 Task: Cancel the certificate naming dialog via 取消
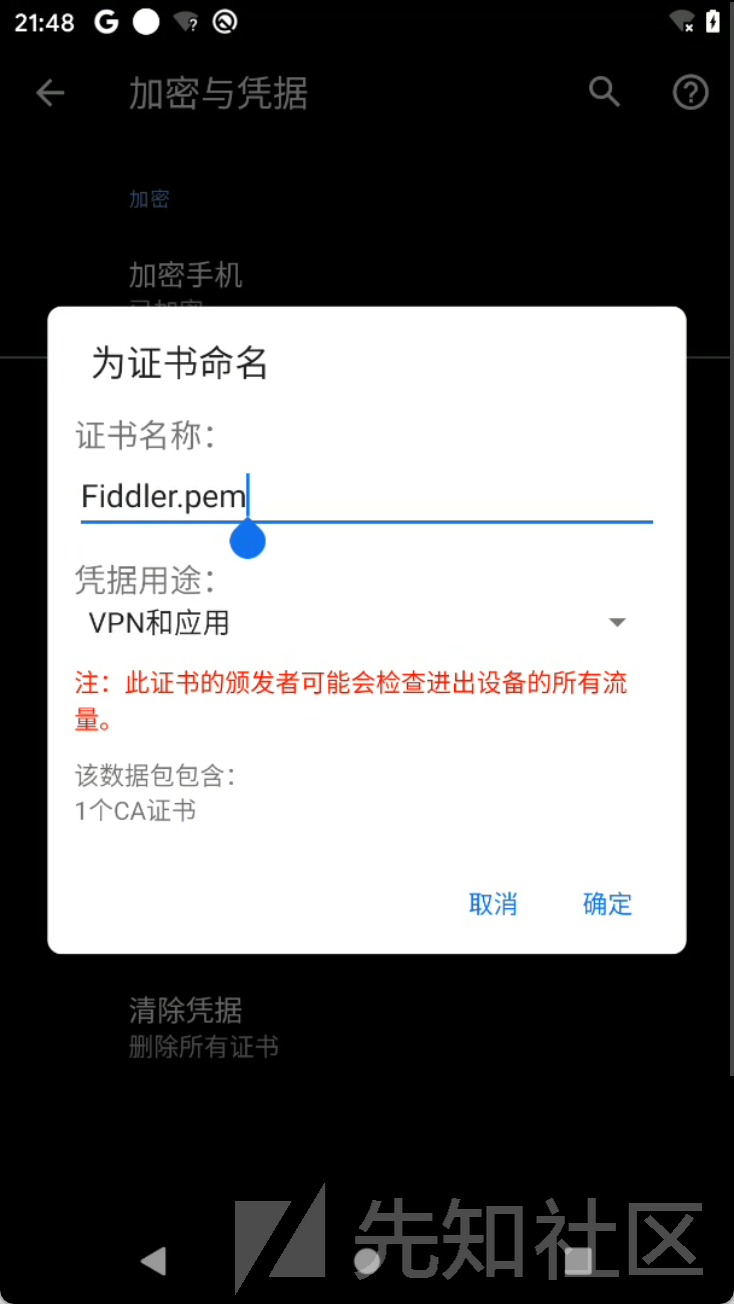493,904
